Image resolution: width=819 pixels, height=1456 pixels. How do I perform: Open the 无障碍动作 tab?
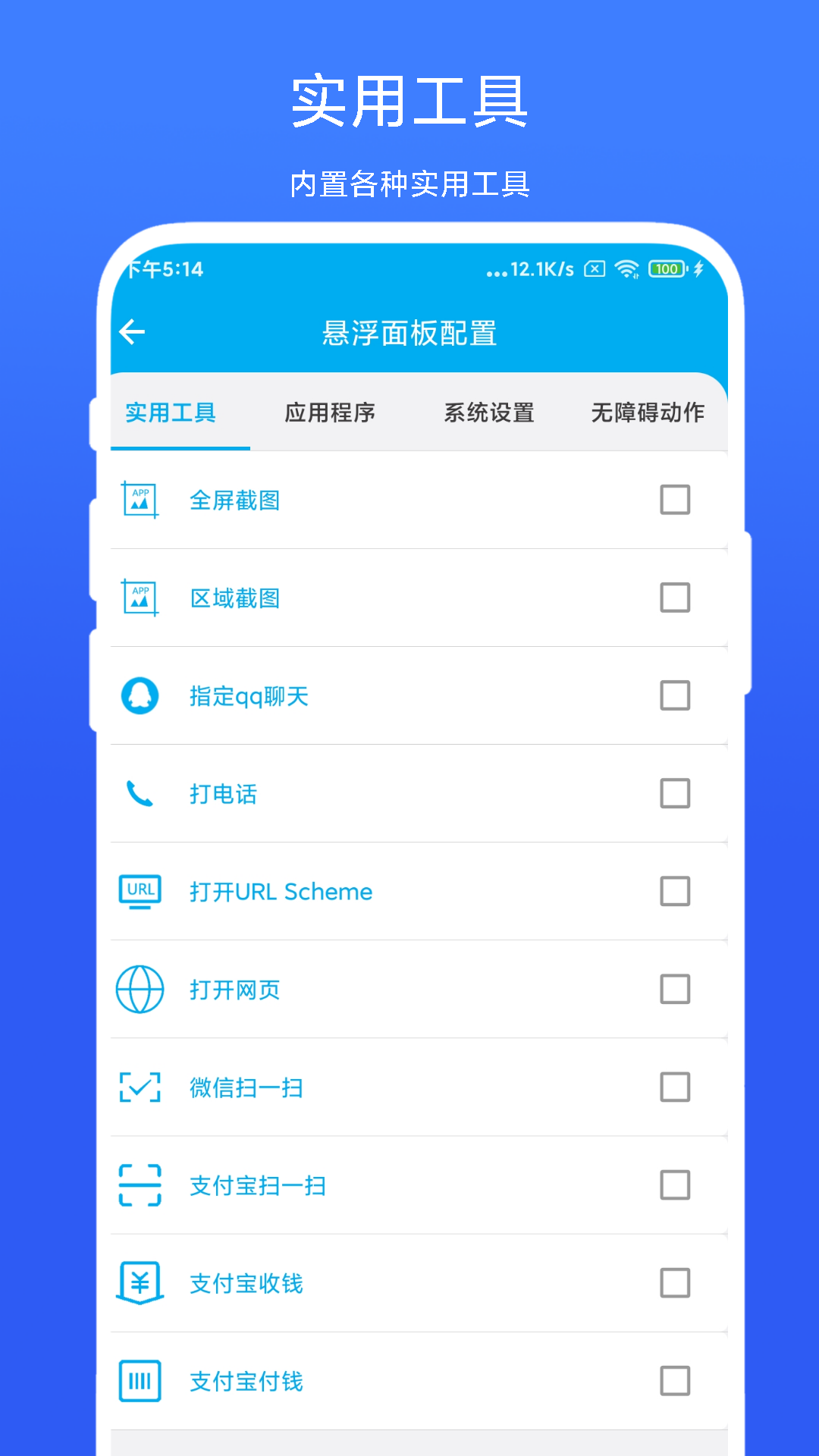tap(649, 413)
